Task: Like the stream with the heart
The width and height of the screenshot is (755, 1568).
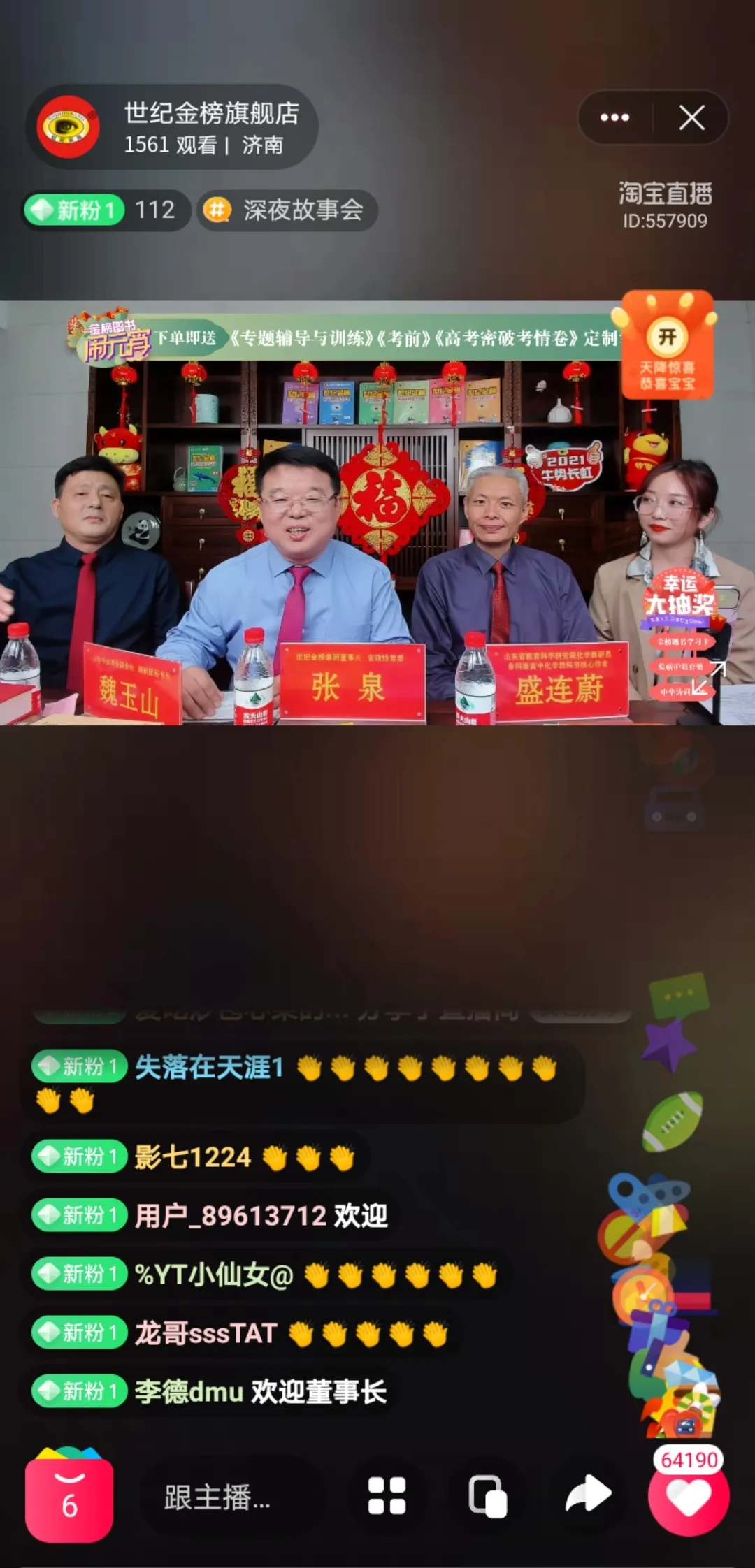Action: (689, 1496)
